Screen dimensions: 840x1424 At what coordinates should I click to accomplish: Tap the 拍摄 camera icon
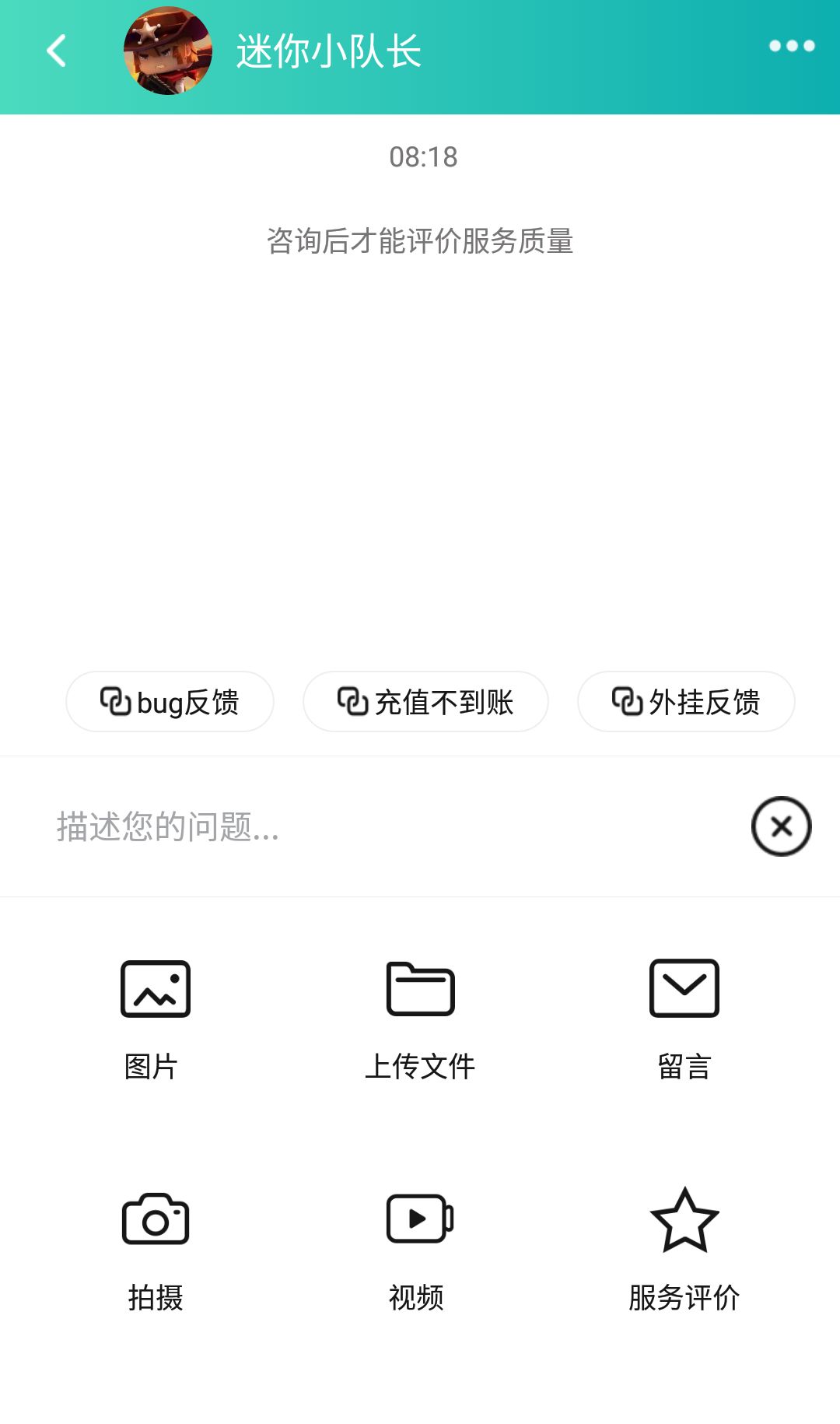156,1219
